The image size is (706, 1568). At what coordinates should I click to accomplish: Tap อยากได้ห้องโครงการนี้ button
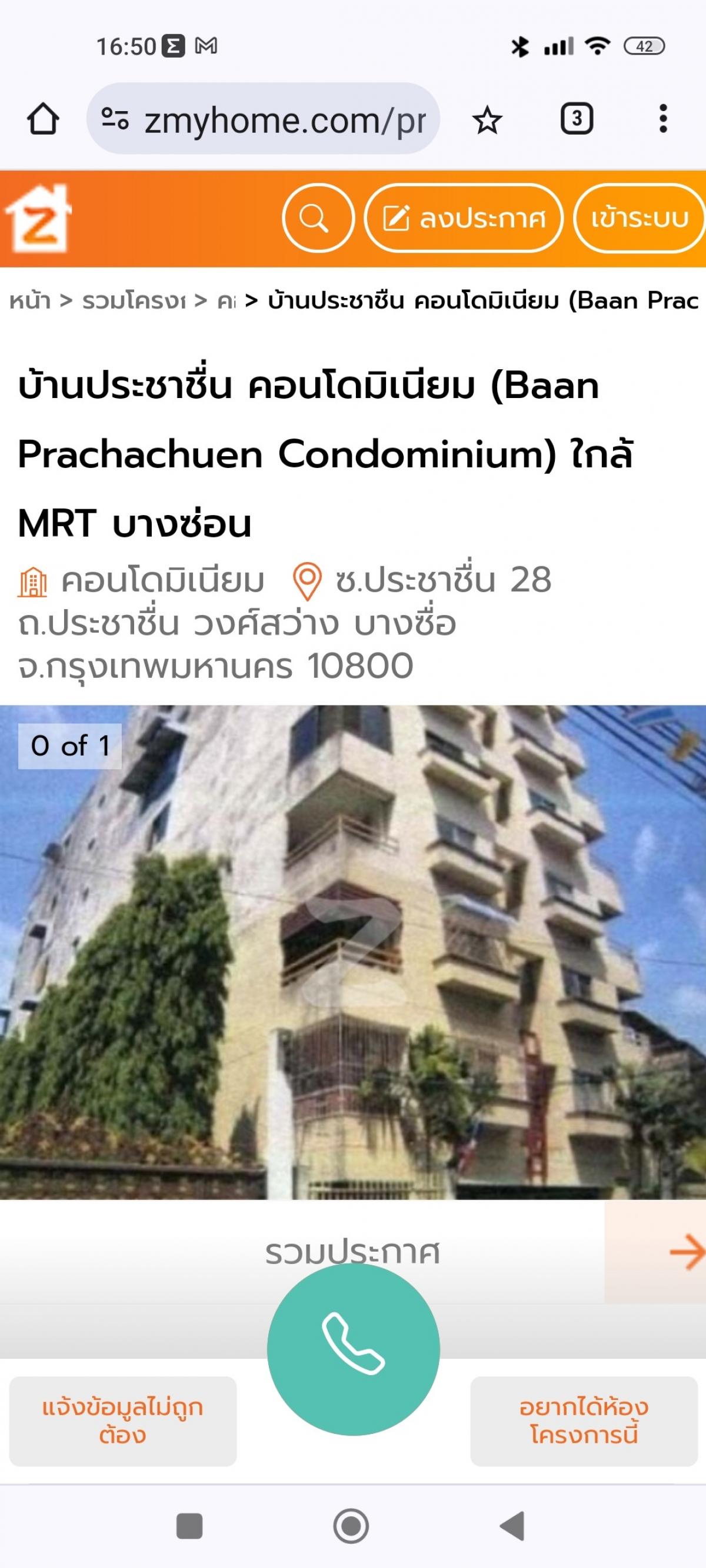click(x=584, y=1421)
